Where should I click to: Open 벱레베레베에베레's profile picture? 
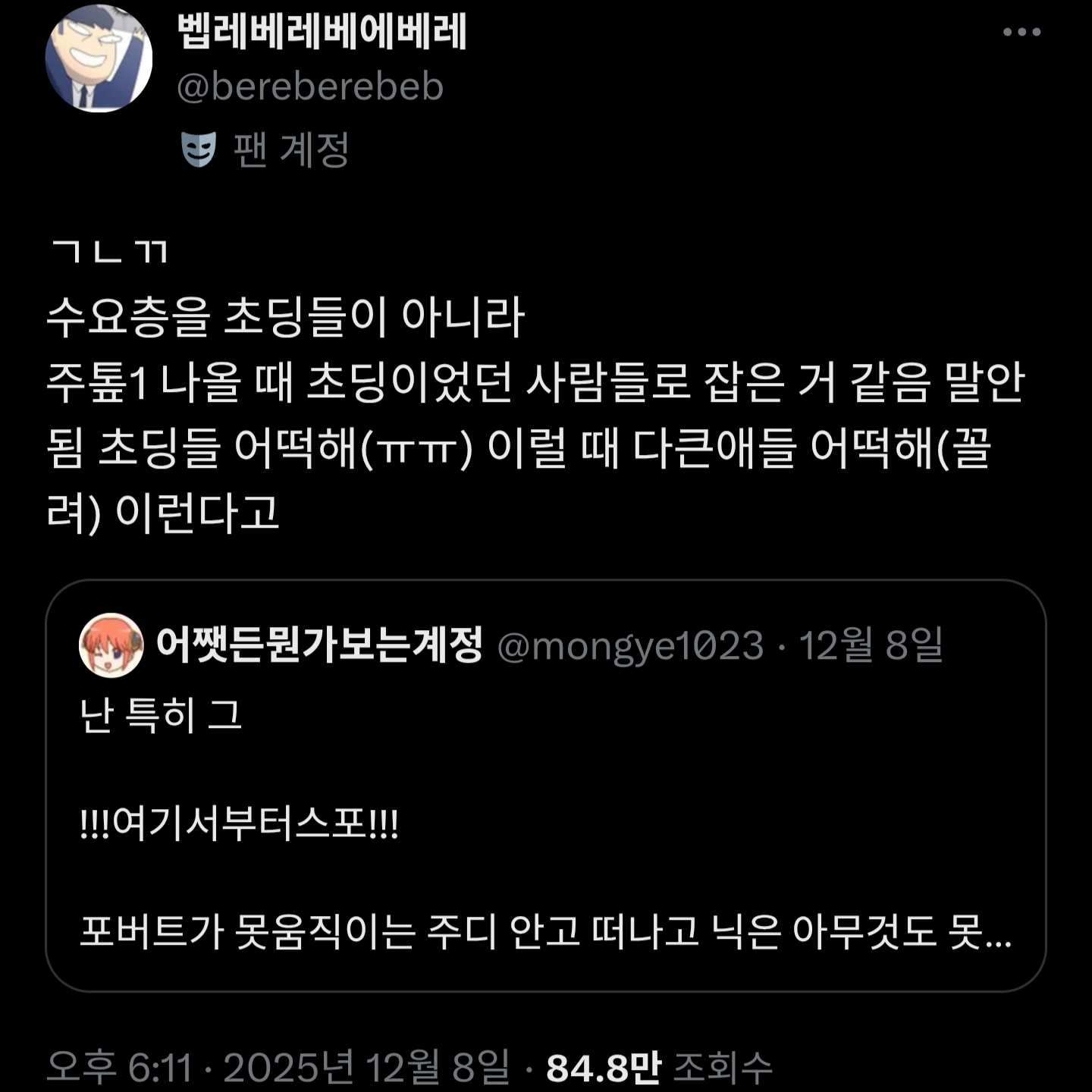99,58
